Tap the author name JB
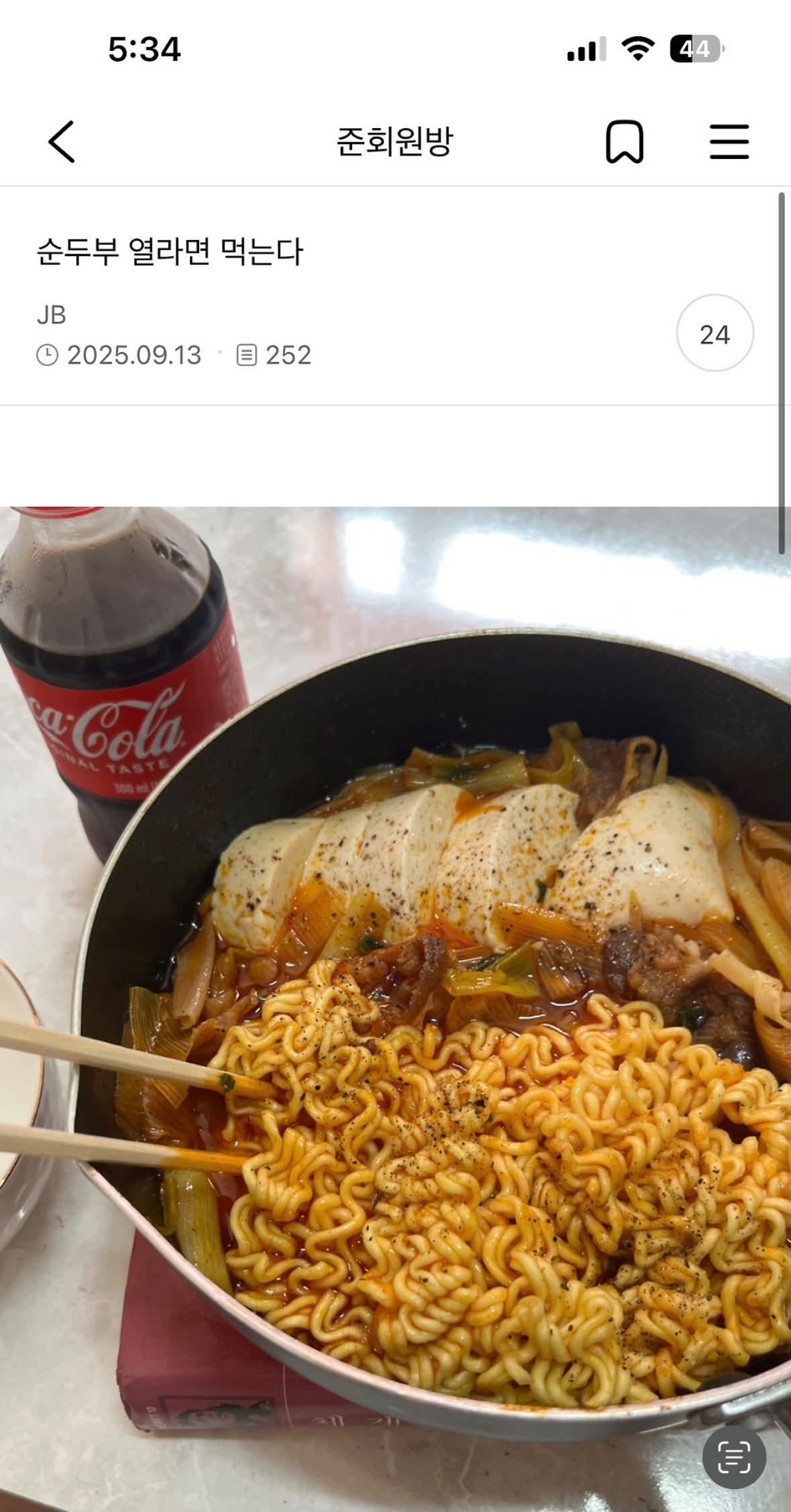This screenshot has height=1512, width=791. (51, 315)
